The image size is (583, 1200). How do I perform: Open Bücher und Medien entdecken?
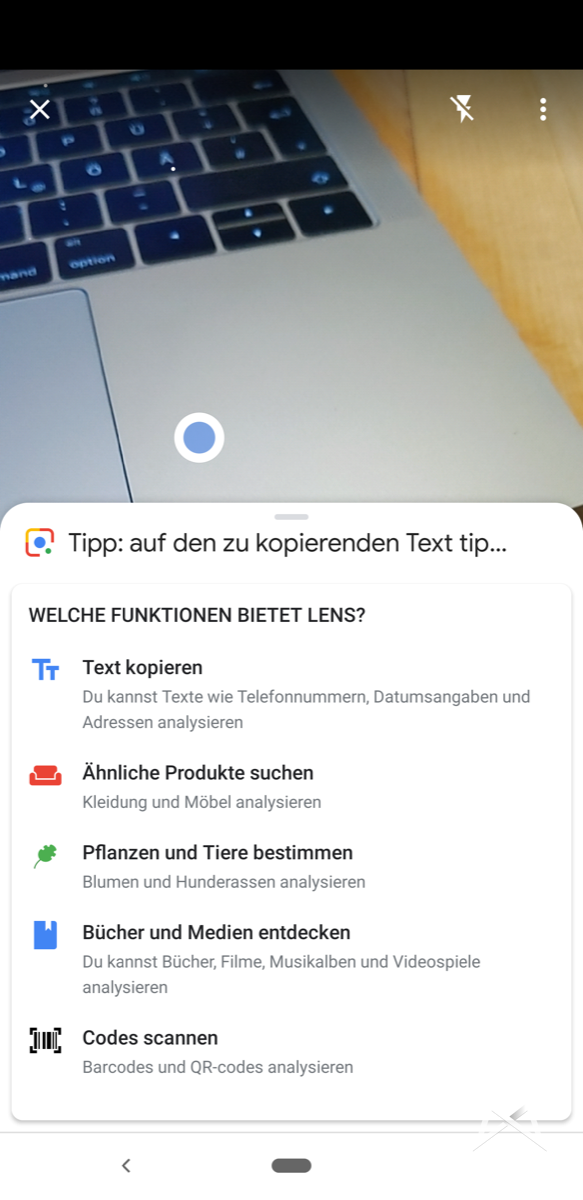[x=291, y=958]
